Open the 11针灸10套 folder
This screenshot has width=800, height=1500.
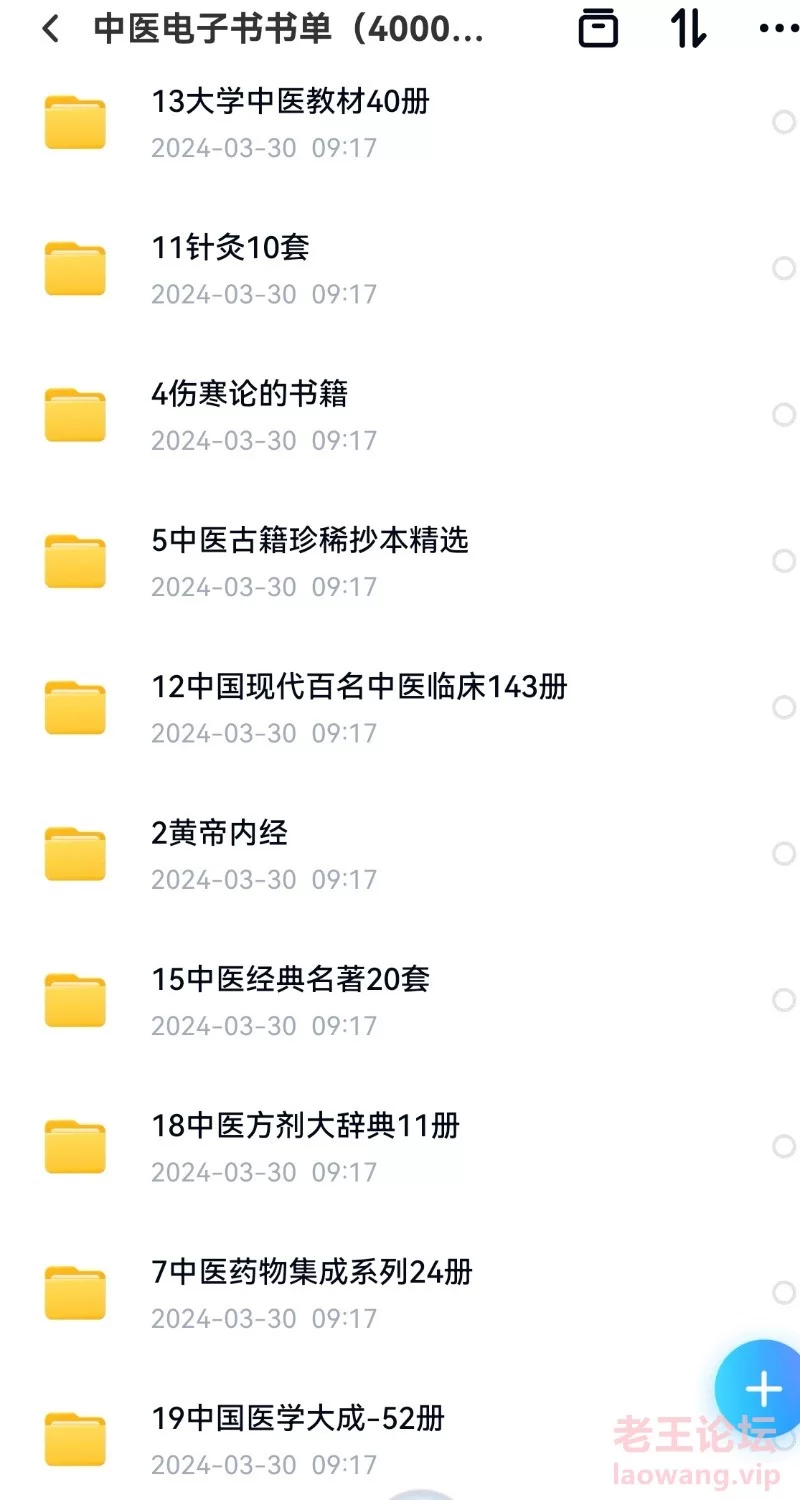[400, 269]
